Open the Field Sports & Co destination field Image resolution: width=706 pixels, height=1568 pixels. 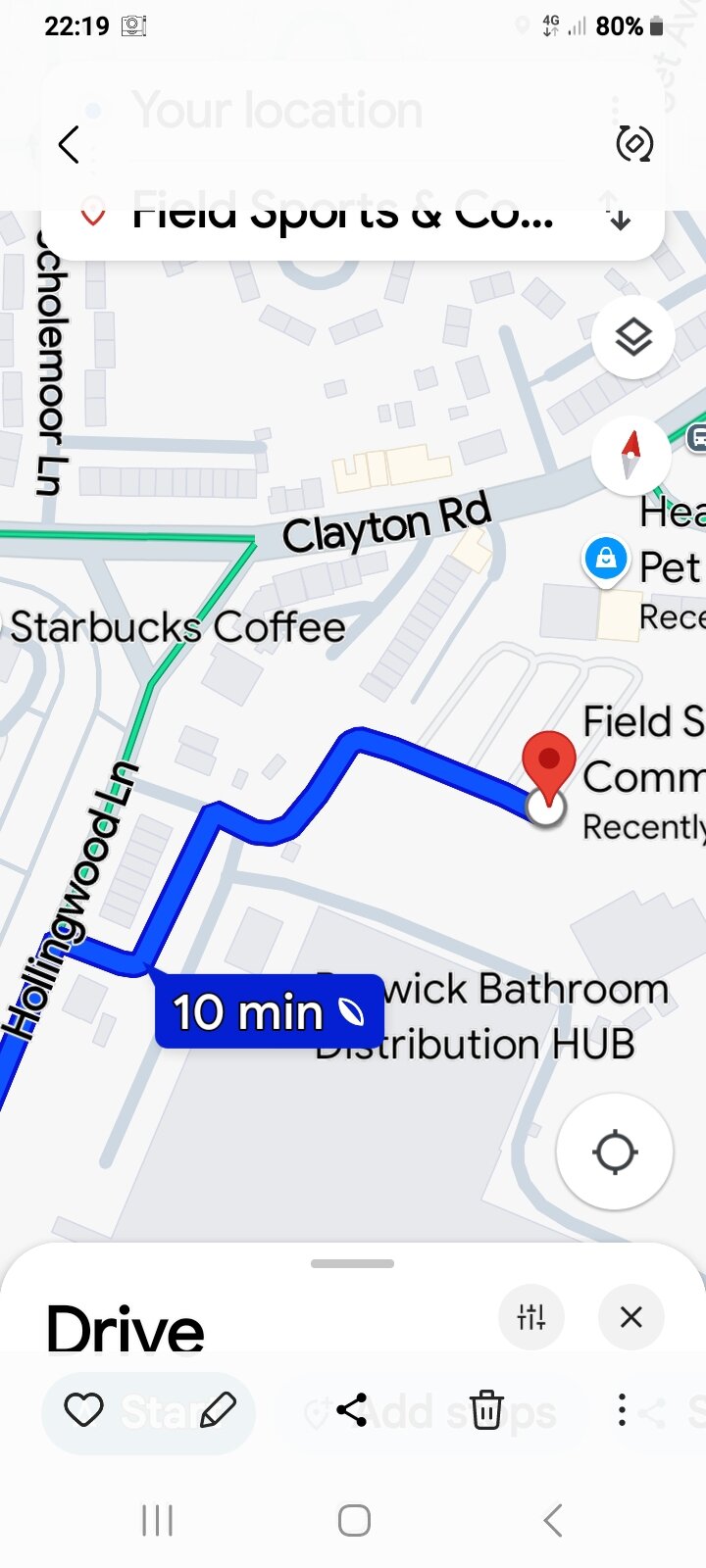pos(341,215)
